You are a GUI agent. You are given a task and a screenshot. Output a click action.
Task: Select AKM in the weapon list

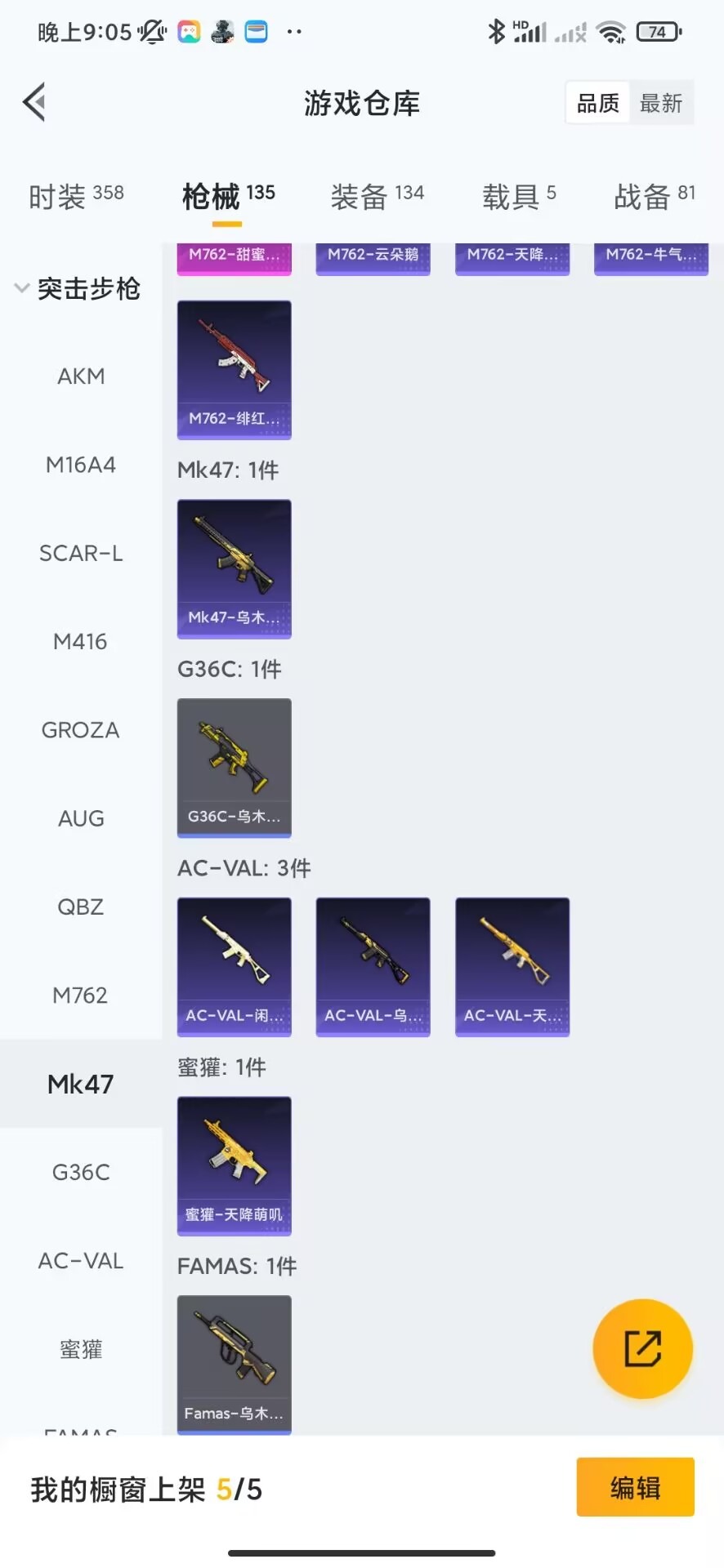click(81, 376)
